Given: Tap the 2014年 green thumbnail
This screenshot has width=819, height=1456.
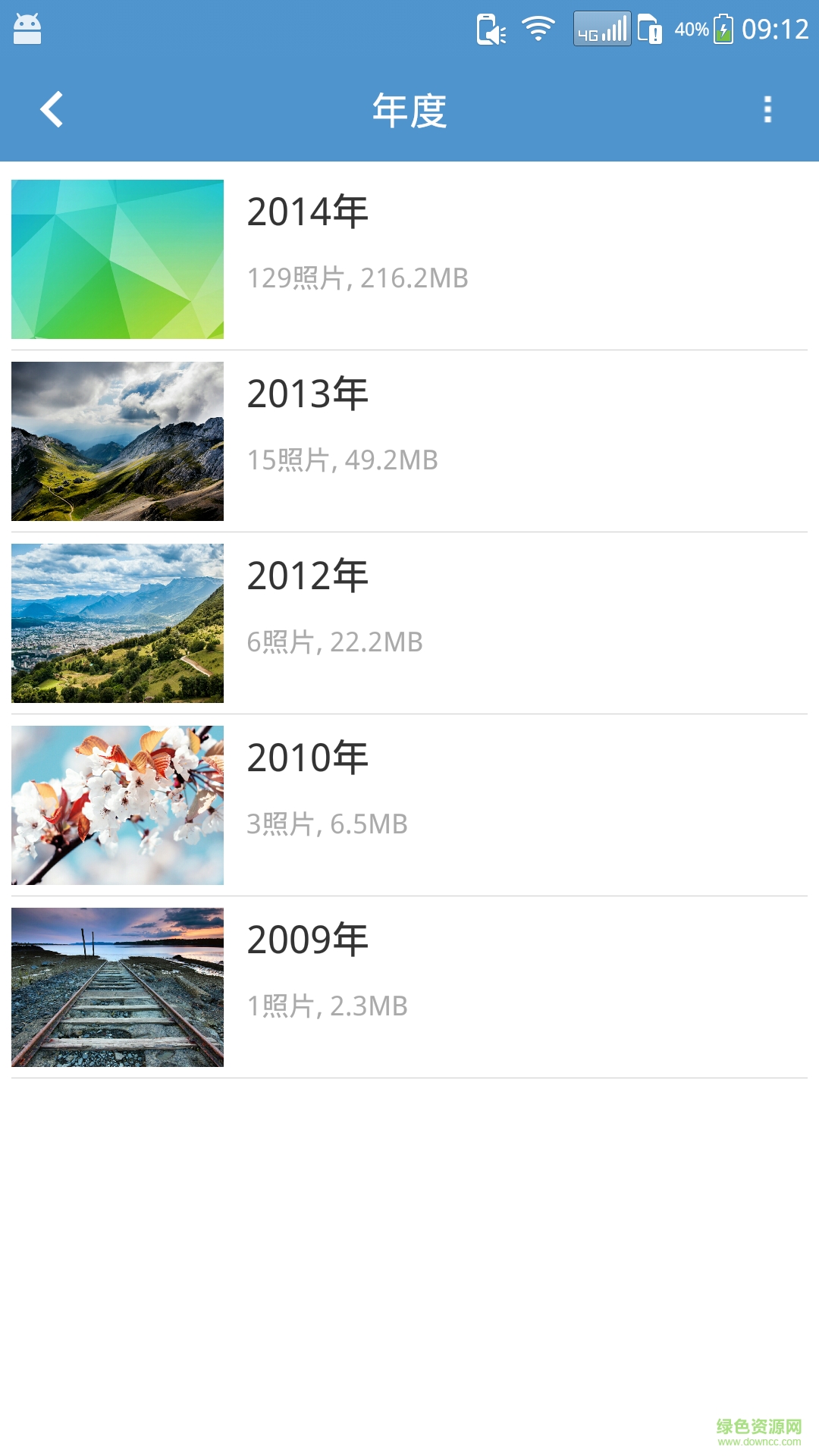Looking at the screenshot, I should [x=118, y=258].
